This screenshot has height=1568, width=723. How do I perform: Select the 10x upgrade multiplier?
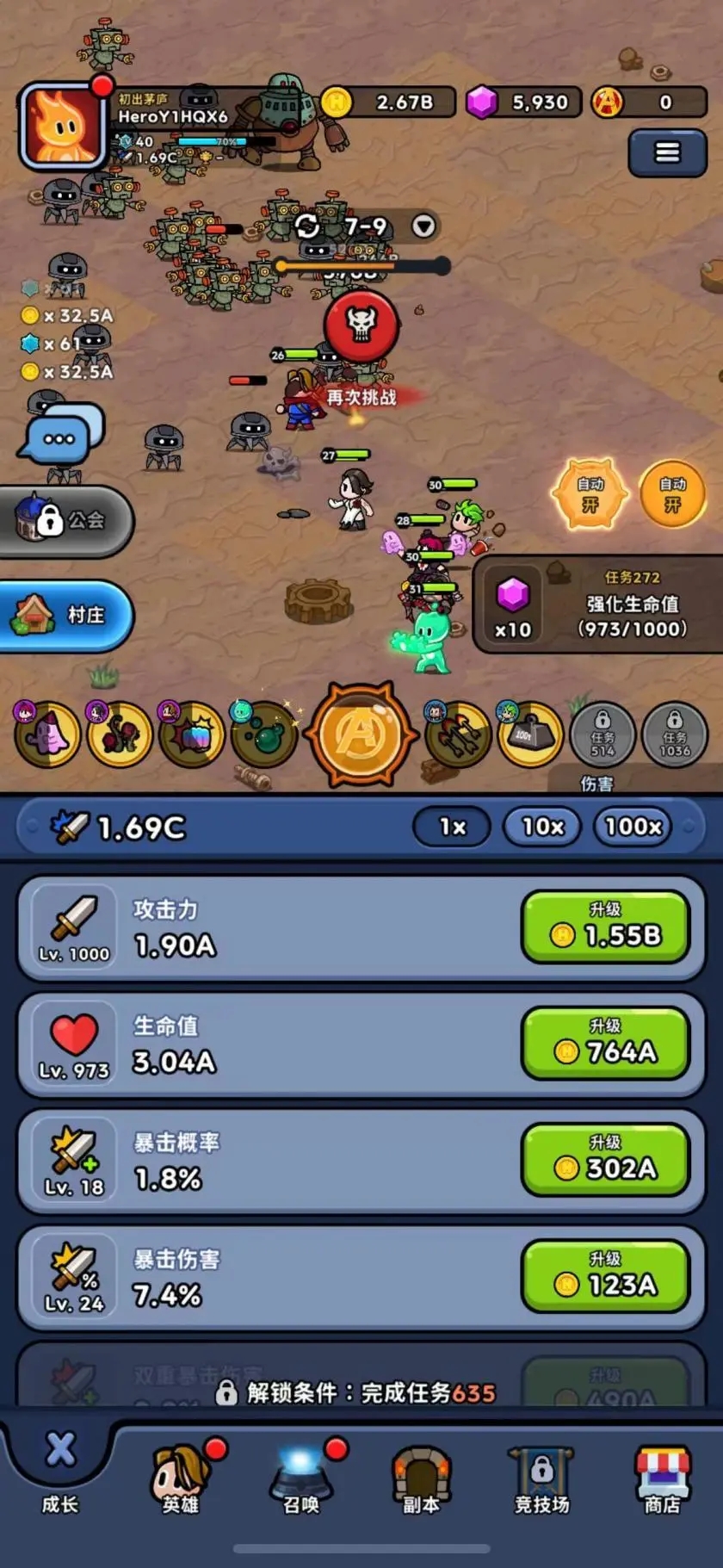[x=543, y=827]
